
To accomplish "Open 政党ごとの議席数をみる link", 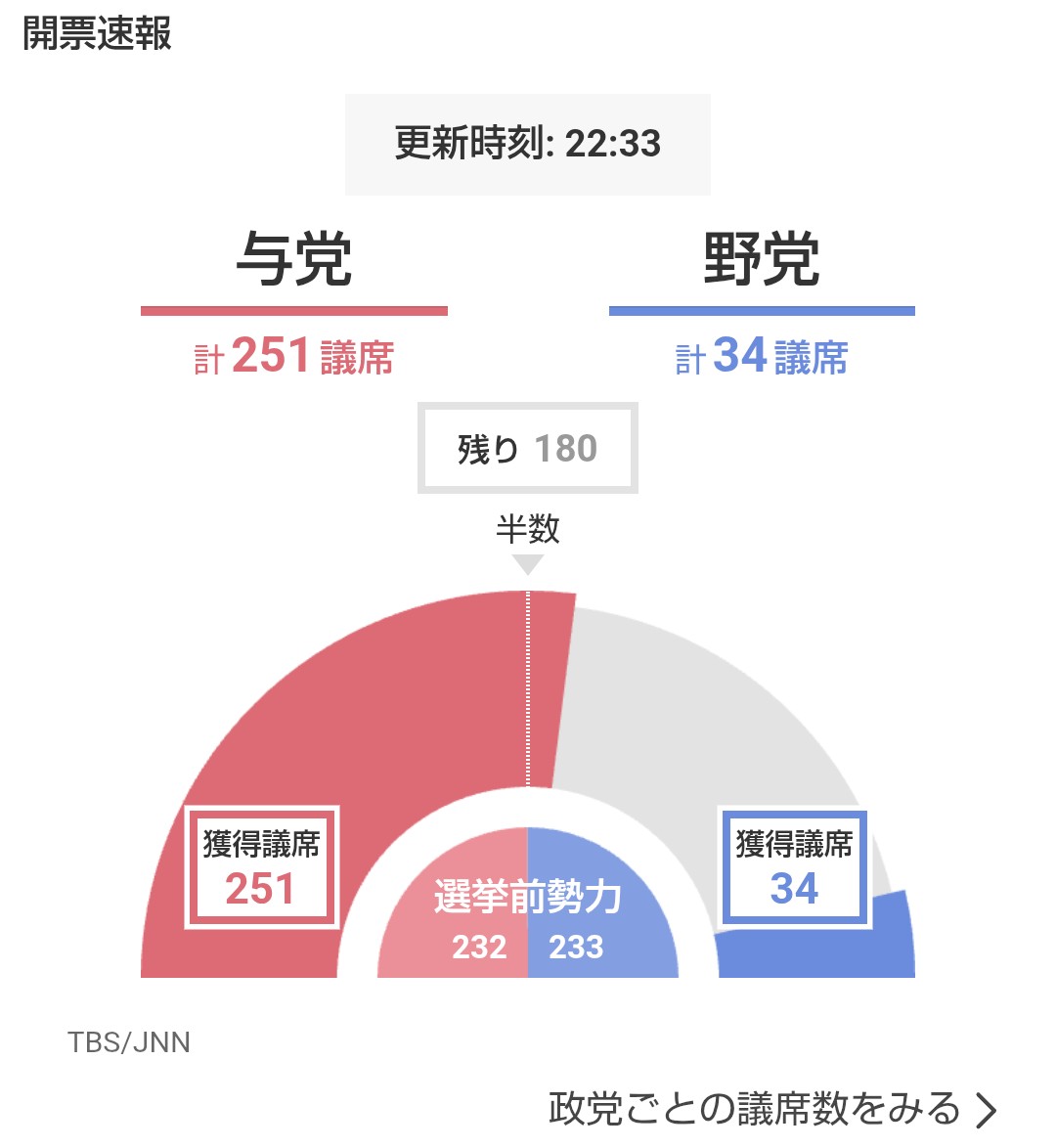I will [x=770, y=1109].
